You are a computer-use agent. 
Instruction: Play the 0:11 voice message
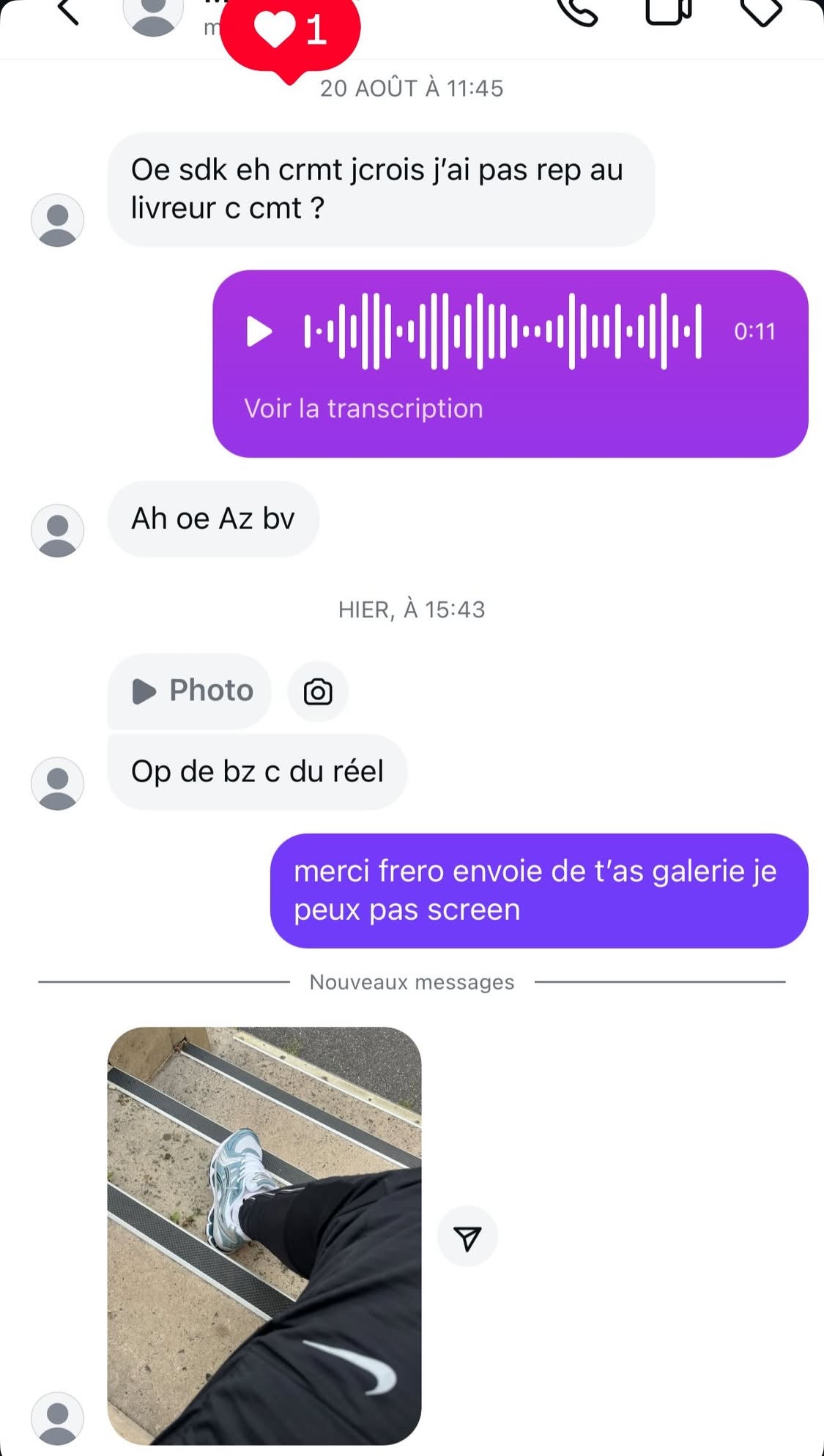click(x=259, y=332)
